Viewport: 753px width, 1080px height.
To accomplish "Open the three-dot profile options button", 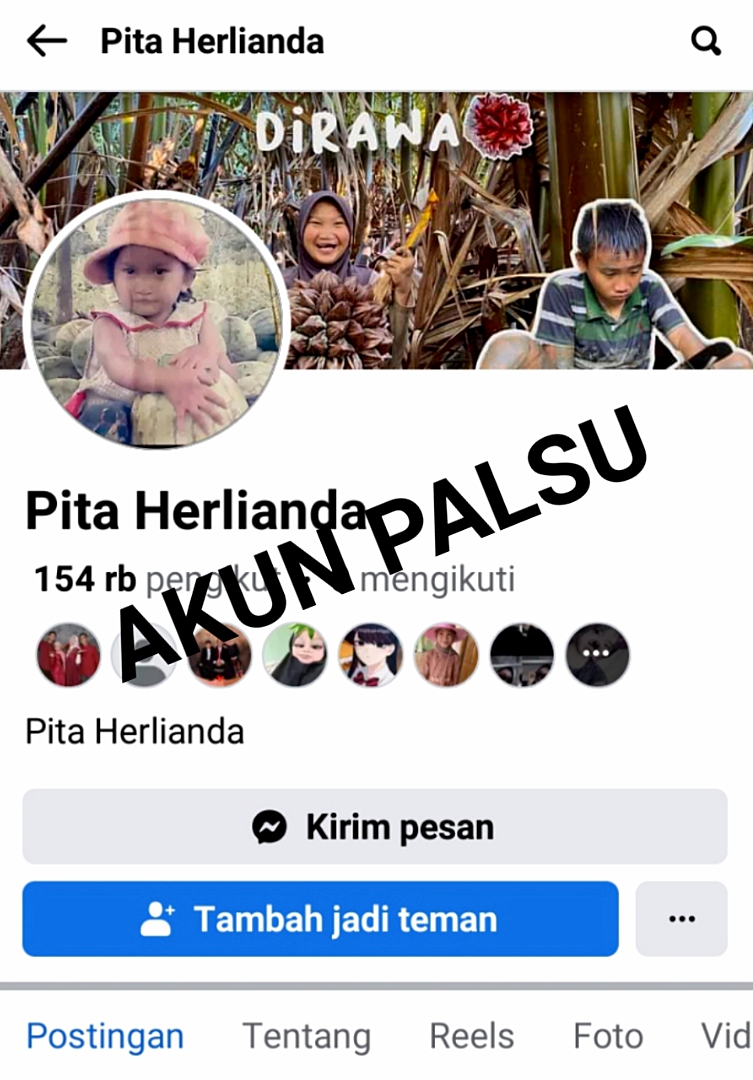I will point(681,919).
